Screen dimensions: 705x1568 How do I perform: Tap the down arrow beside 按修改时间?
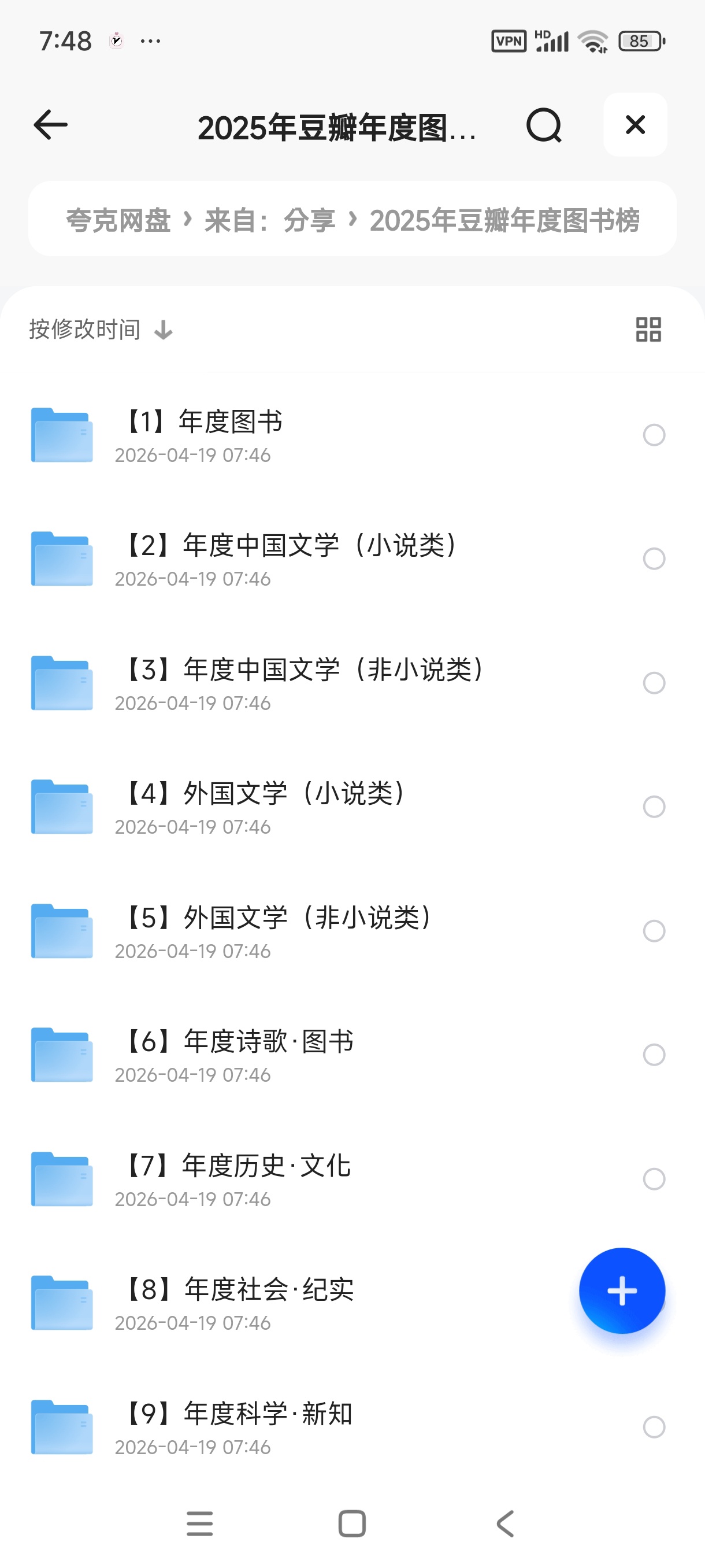coord(163,330)
